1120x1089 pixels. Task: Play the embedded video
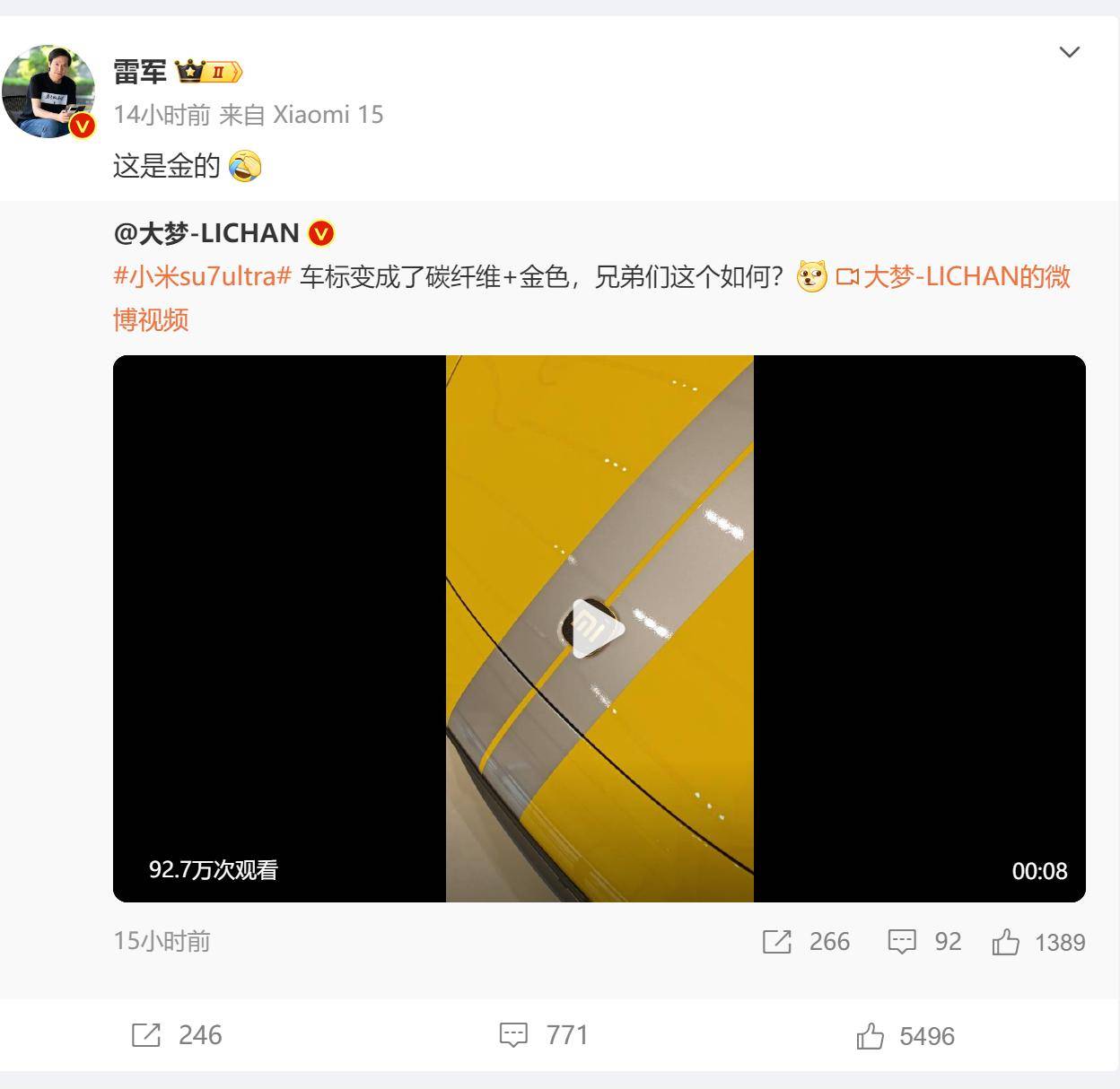[x=599, y=629]
